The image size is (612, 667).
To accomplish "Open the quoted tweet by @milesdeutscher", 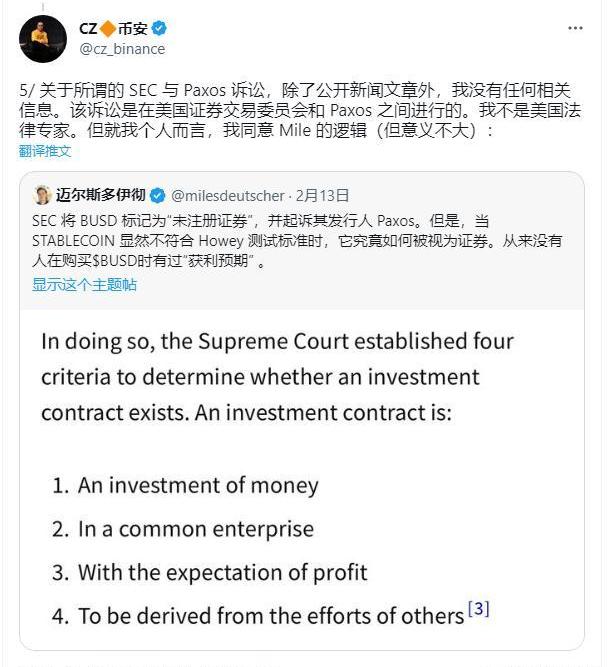I will (x=300, y=240).
